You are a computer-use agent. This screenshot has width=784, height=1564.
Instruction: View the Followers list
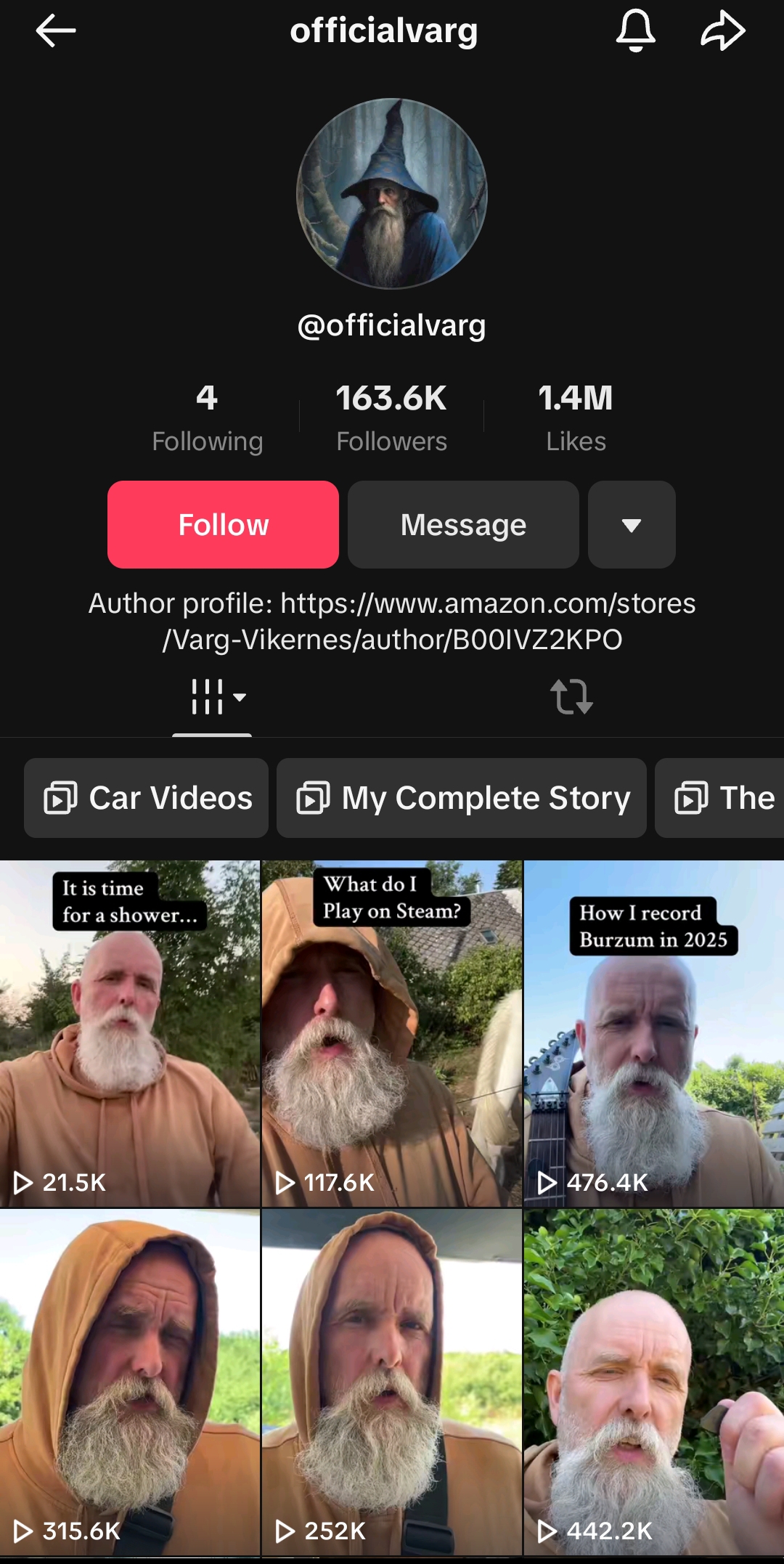(392, 418)
